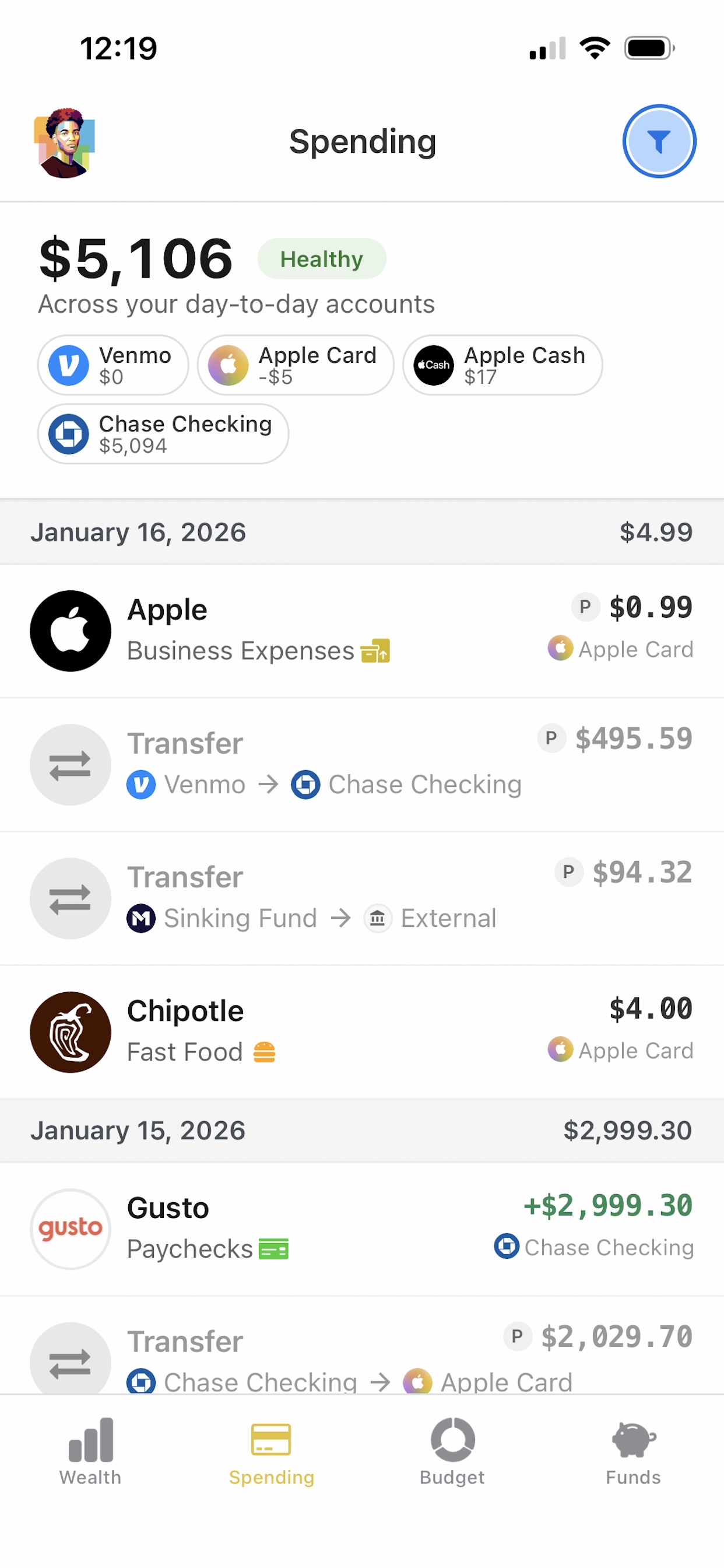This screenshot has height=1568, width=724.
Task: Open the transaction filter
Action: pyautogui.click(x=659, y=141)
